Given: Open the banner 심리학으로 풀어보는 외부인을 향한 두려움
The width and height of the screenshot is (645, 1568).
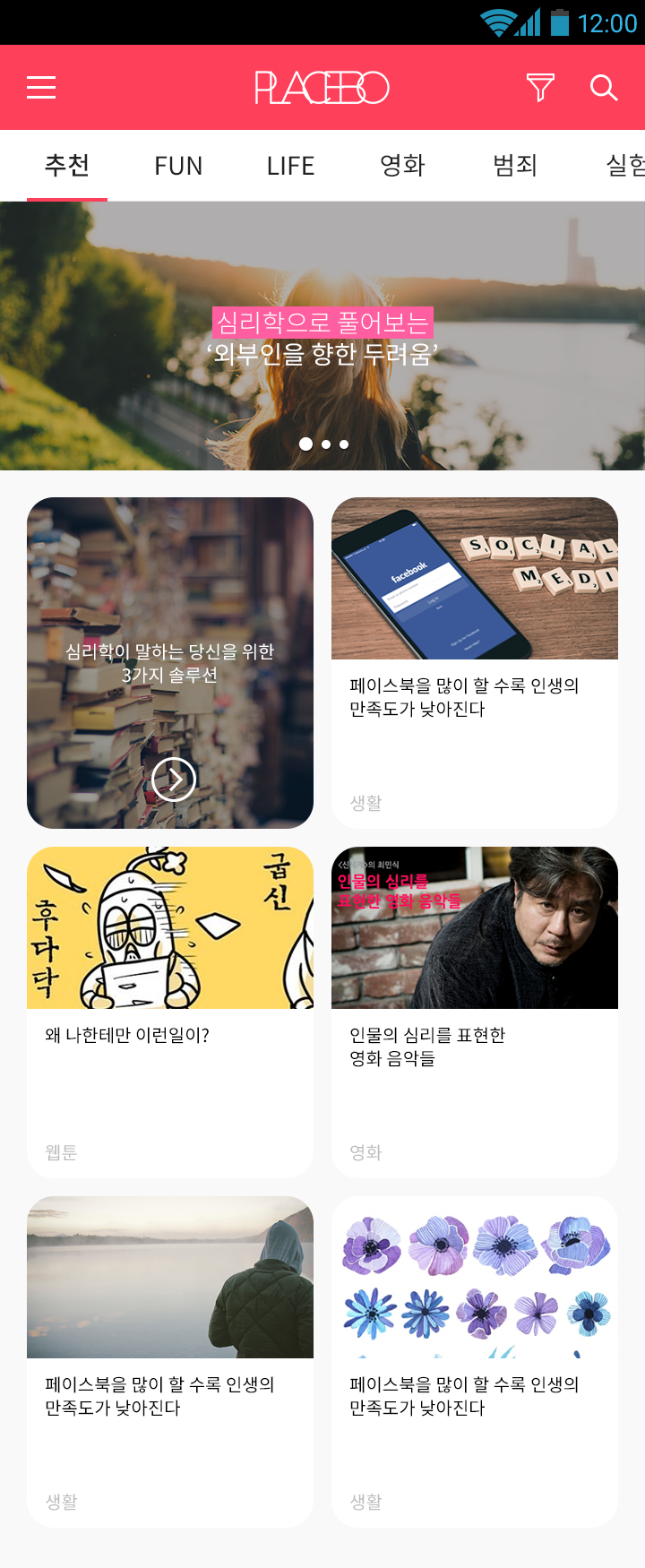Looking at the screenshot, I should [322, 339].
